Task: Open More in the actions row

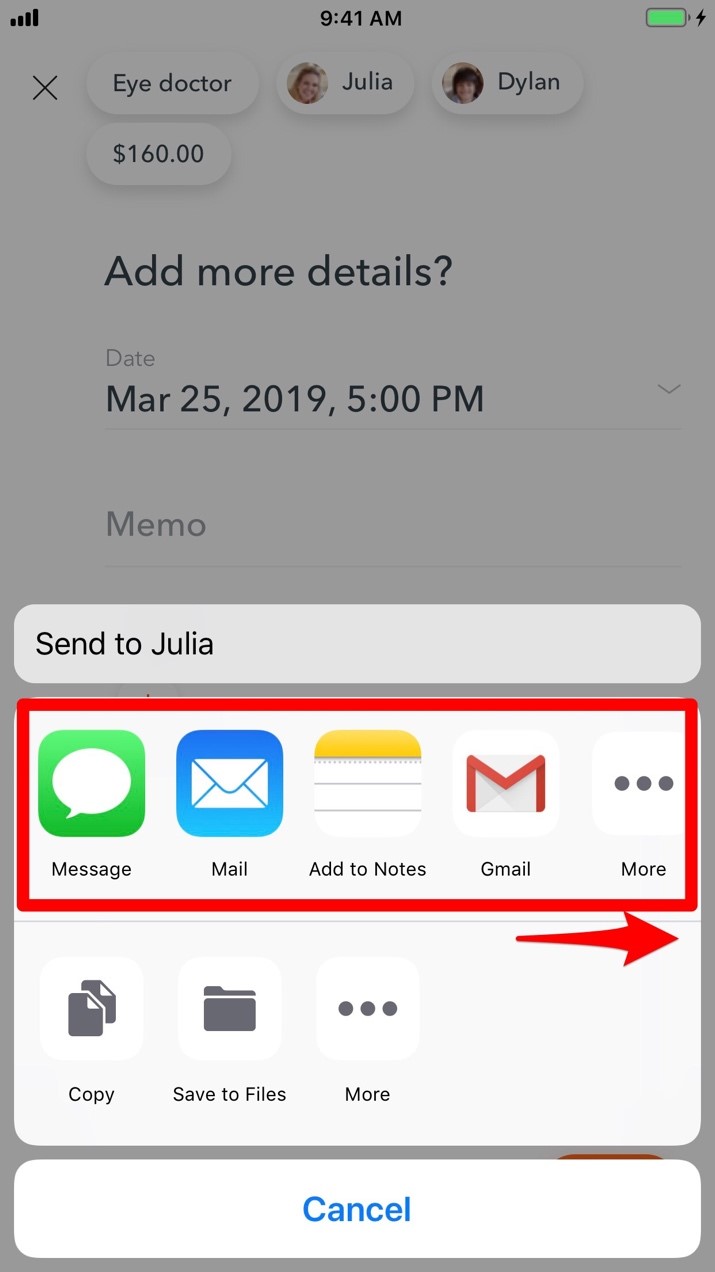Action: tap(367, 1010)
